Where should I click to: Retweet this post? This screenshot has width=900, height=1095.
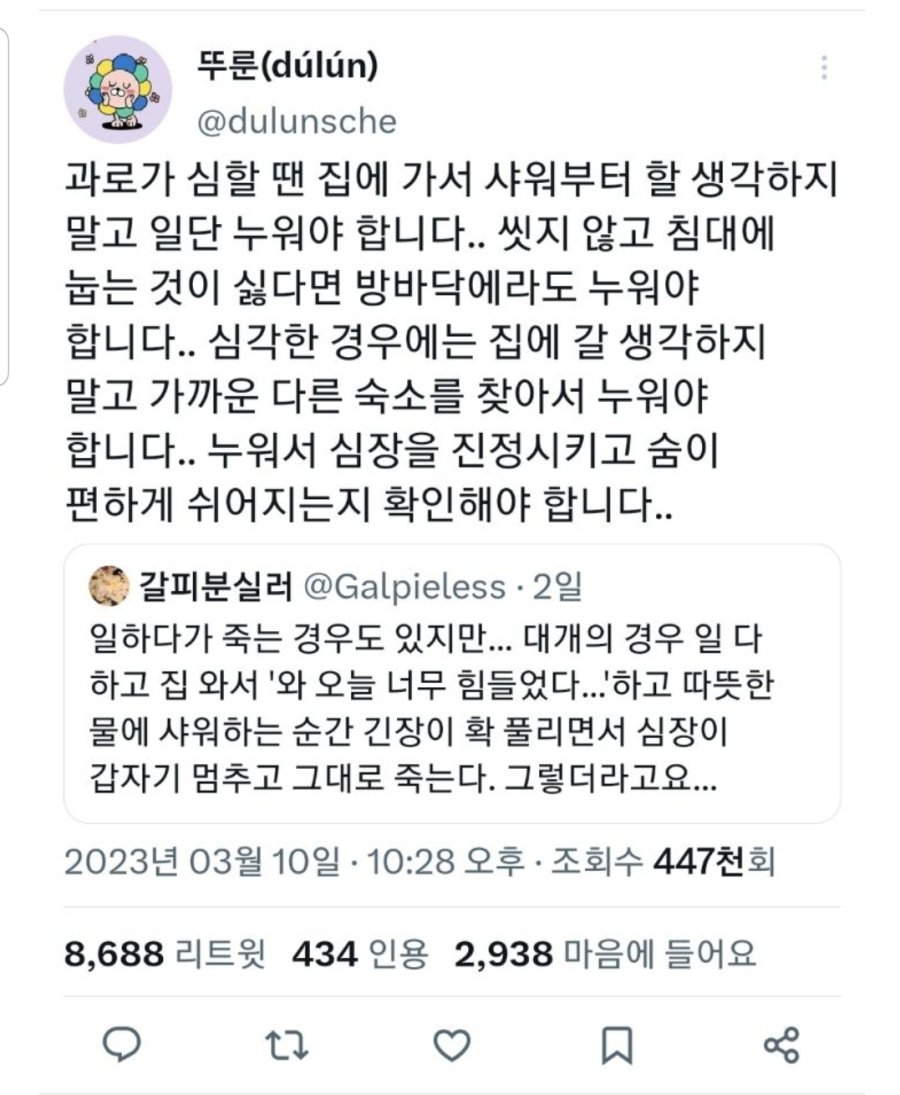click(287, 1046)
